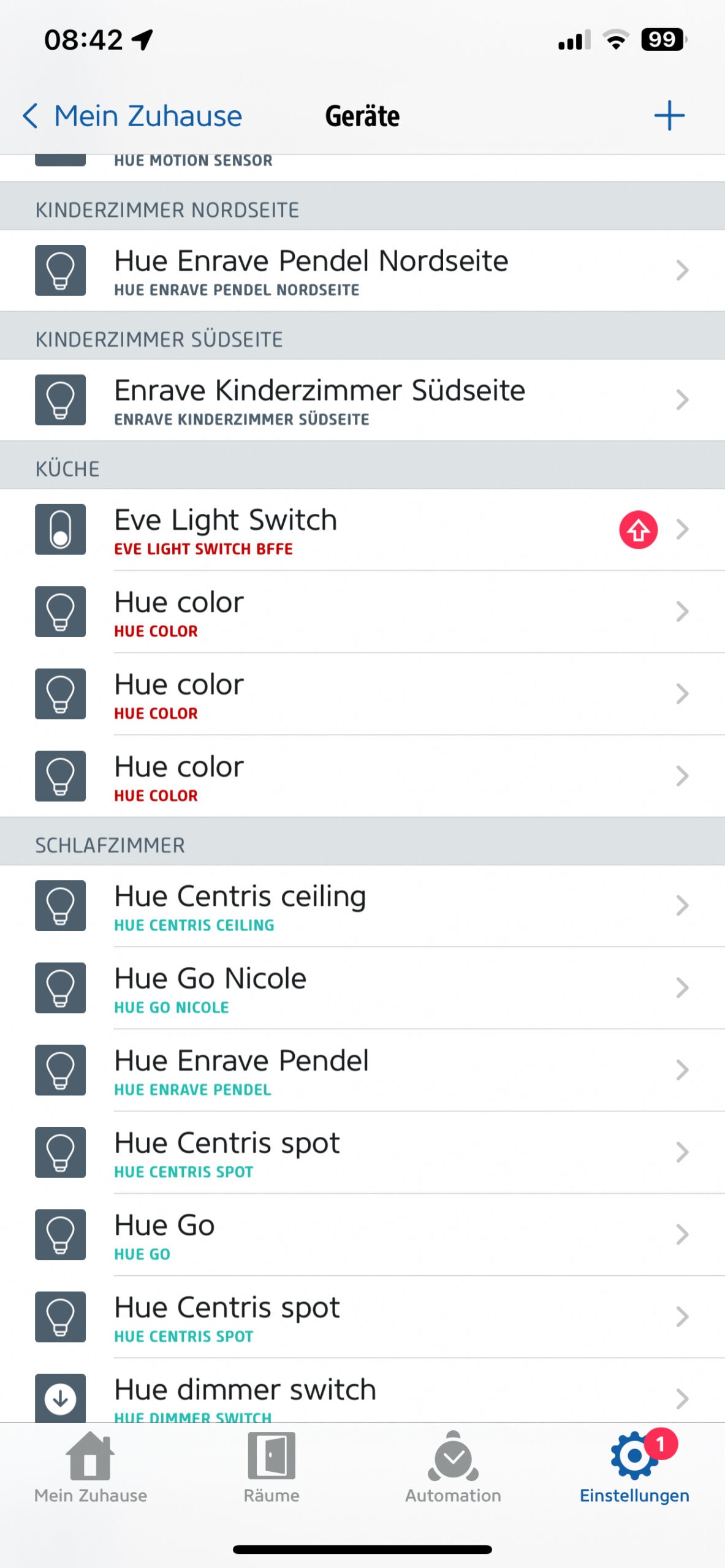Open Hue Go Nicole
Viewport: 725px width, 1568px height.
coord(362,988)
